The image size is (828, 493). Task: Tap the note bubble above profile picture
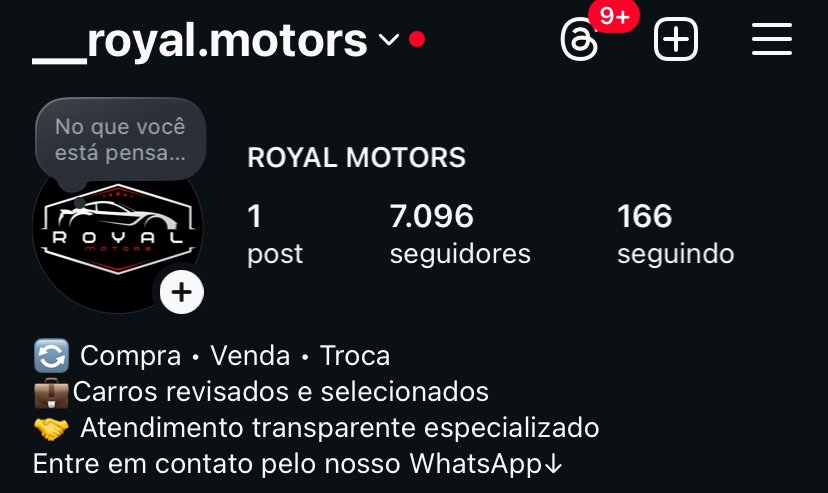pyautogui.click(x=120, y=140)
